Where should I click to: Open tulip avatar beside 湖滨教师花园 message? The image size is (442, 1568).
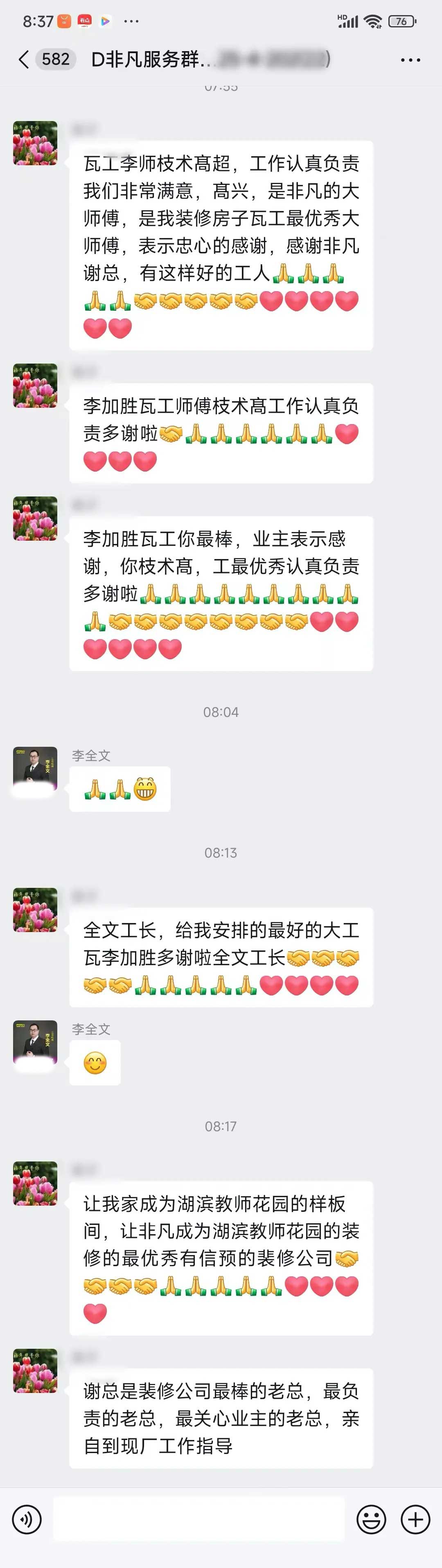click(x=35, y=1183)
